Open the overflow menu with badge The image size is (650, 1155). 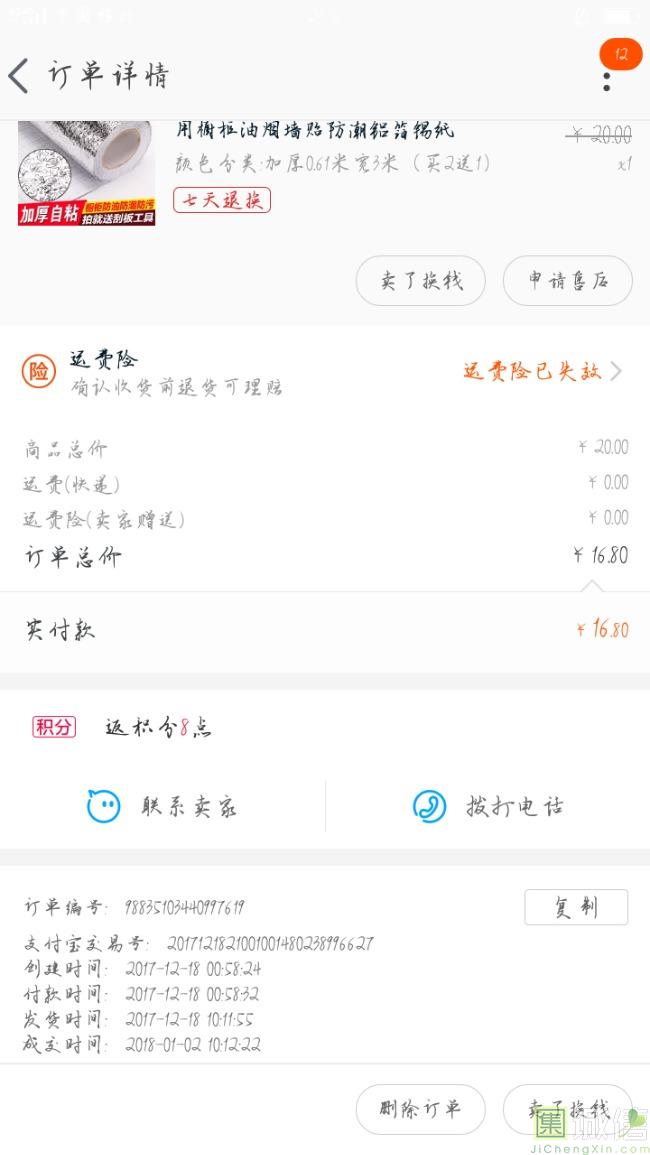(607, 79)
